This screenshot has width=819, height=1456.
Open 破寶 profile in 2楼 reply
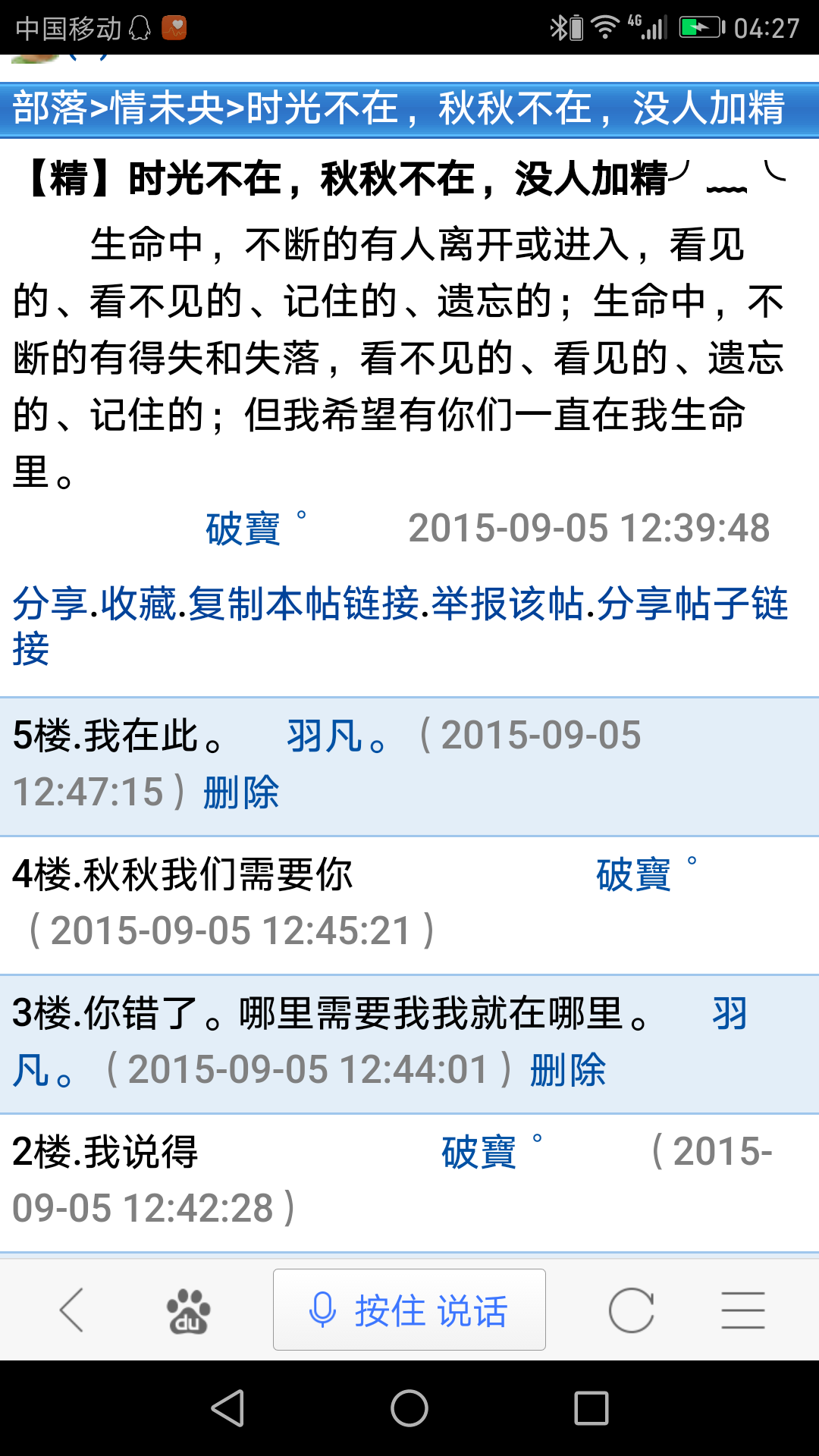point(479,1153)
